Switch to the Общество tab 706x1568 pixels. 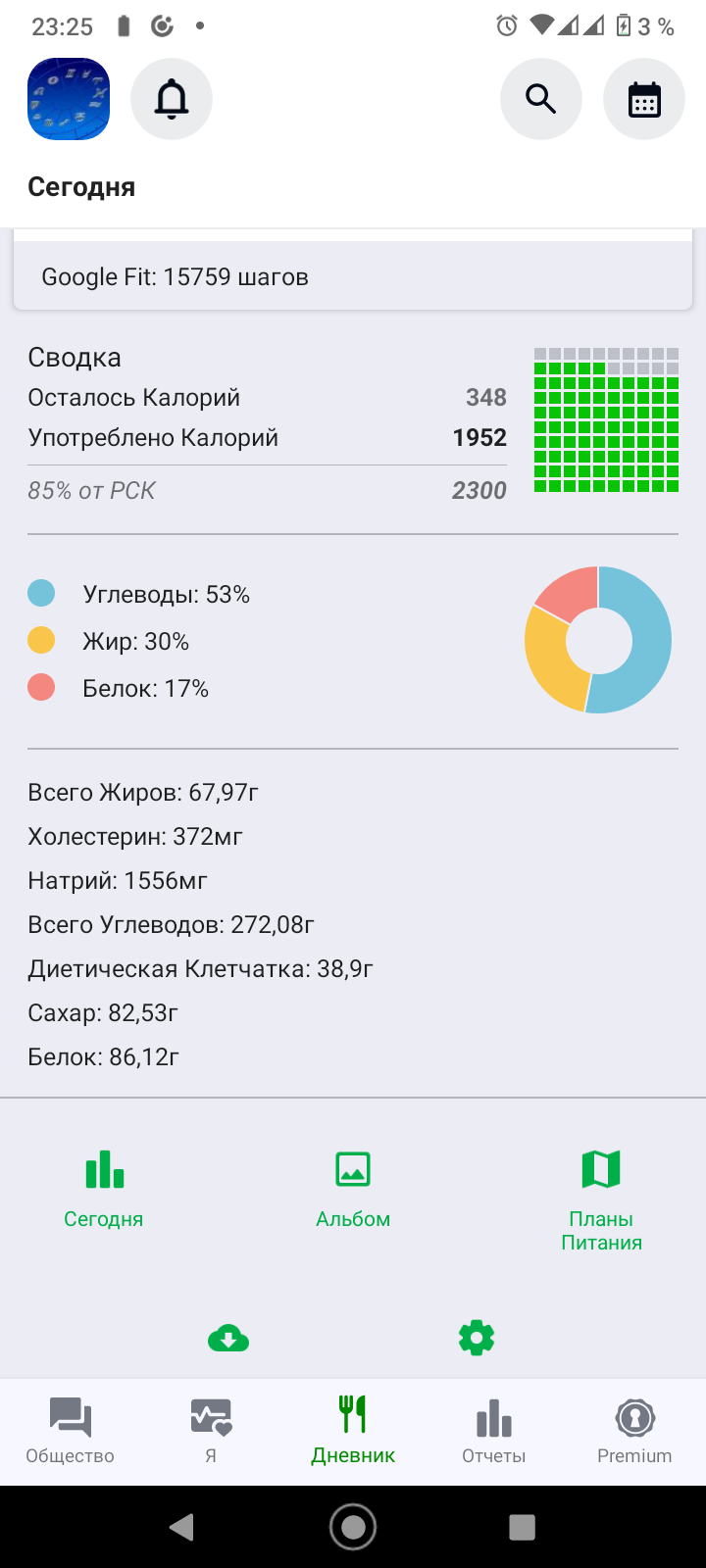pos(71,1432)
